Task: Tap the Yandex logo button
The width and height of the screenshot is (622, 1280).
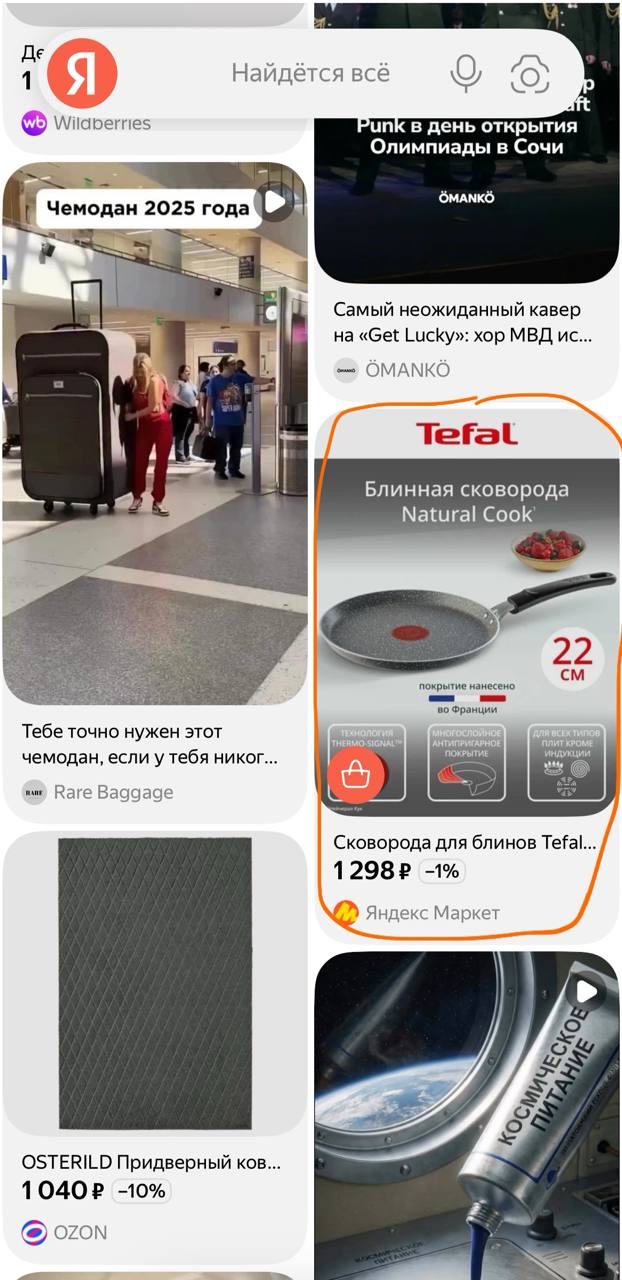Action: (82, 74)
